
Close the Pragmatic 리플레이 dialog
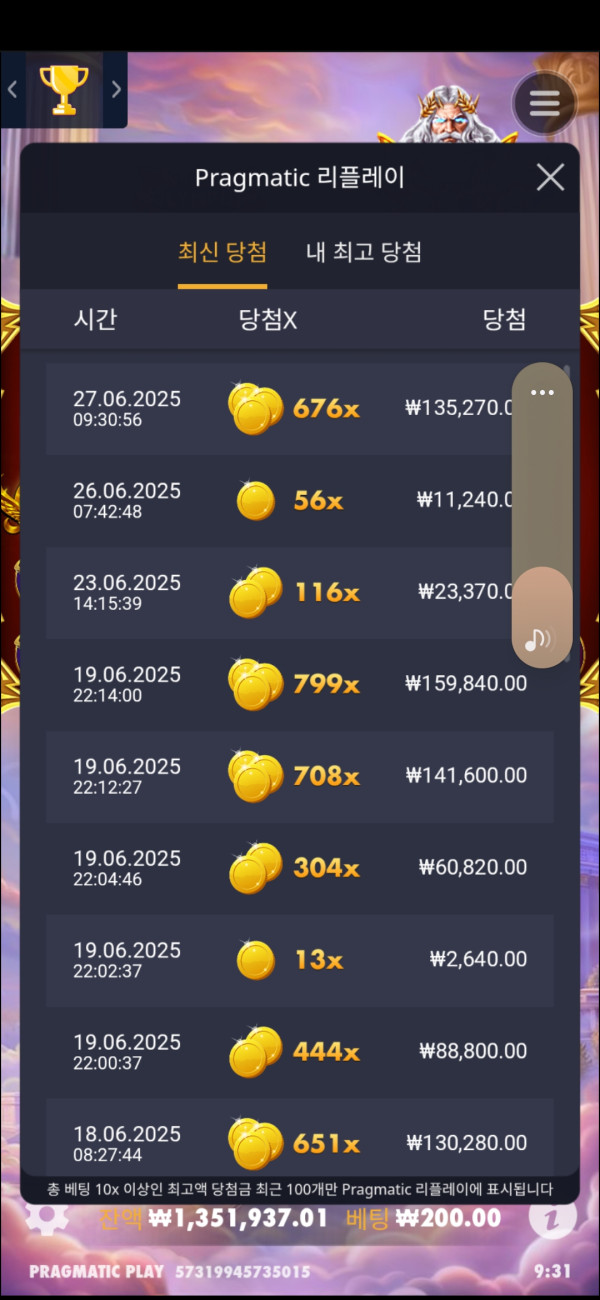pos(550,178)
